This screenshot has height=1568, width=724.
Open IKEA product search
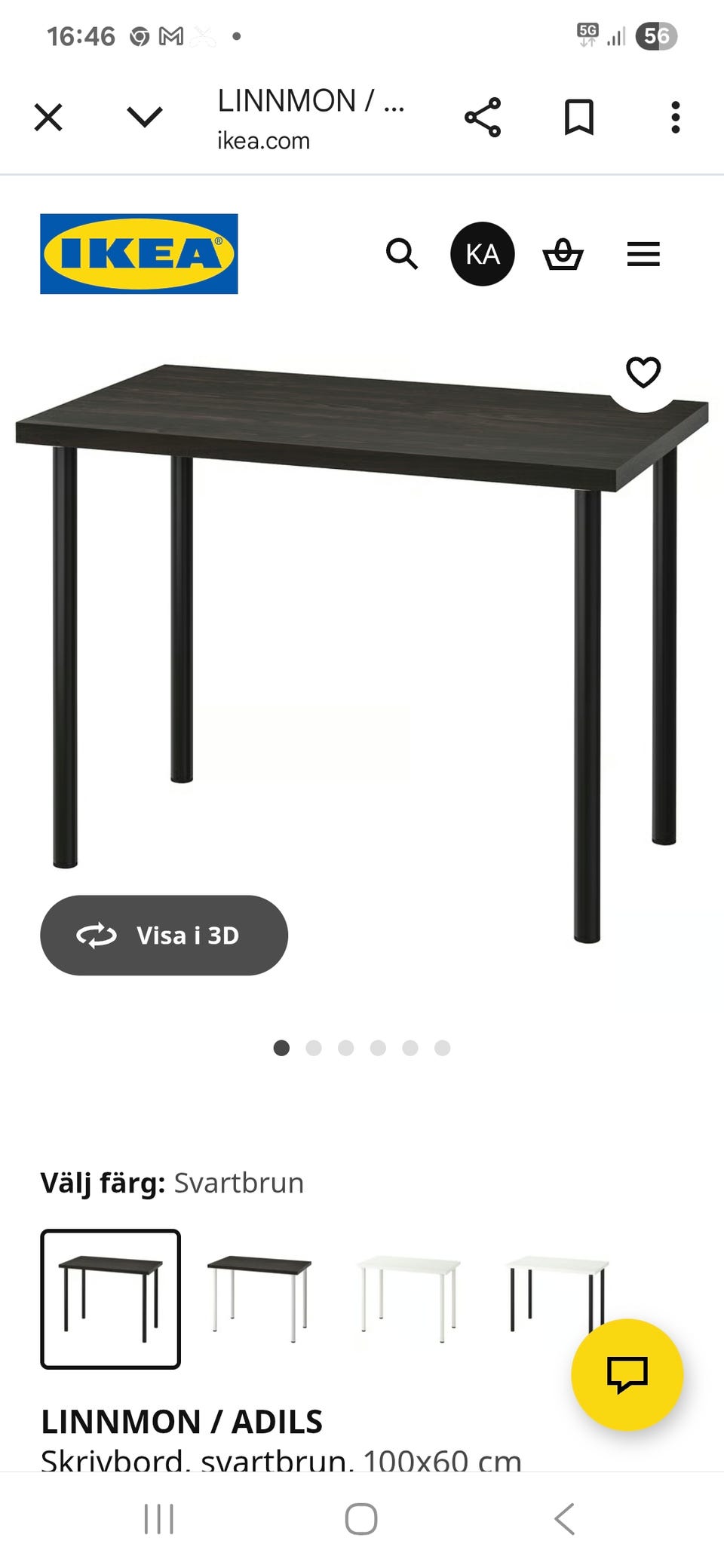click(401, 254)
